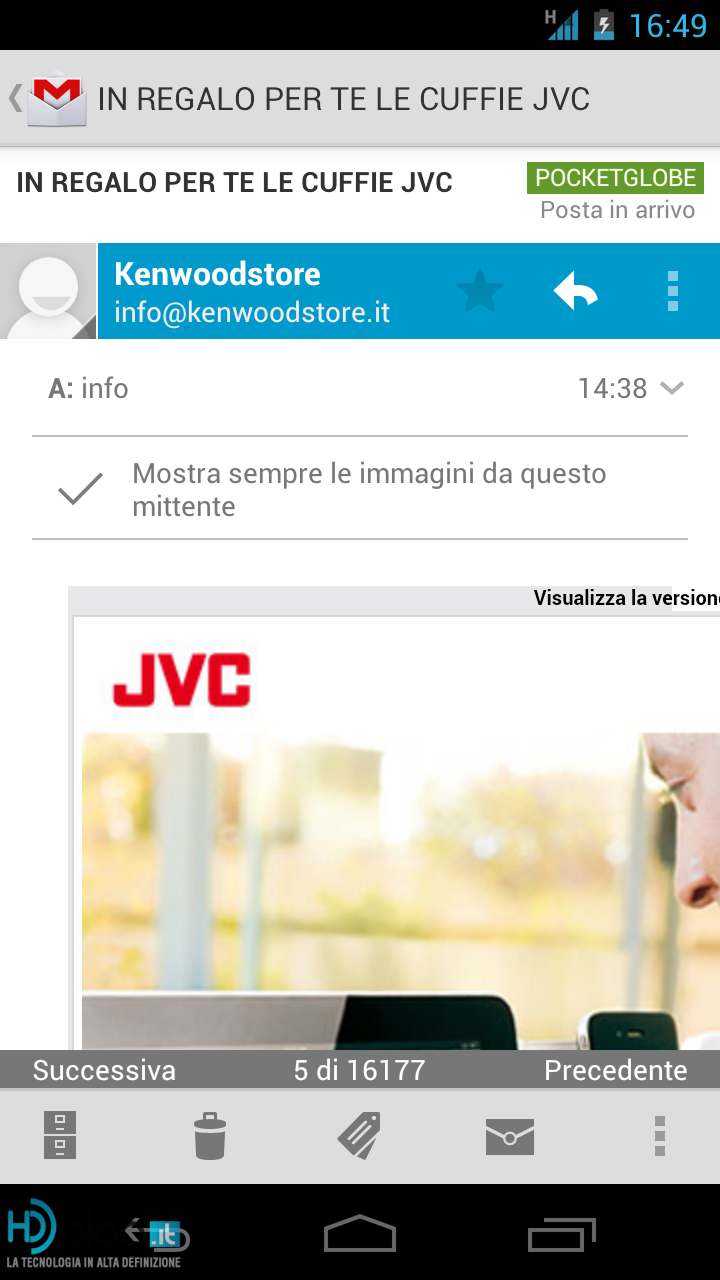This screenshot has width=720, height=1280.
Task: Open the overflow menu in sender header
Action: click(x=672, y=291)
